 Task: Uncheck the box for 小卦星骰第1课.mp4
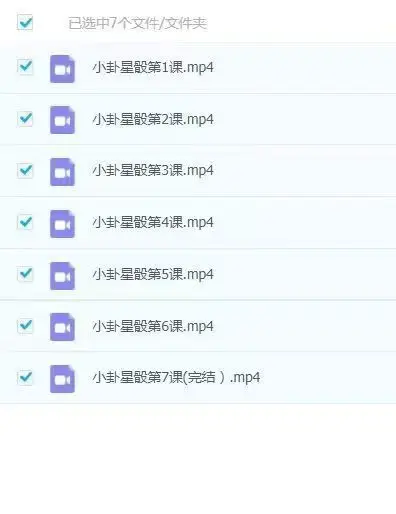pos(25,66)
